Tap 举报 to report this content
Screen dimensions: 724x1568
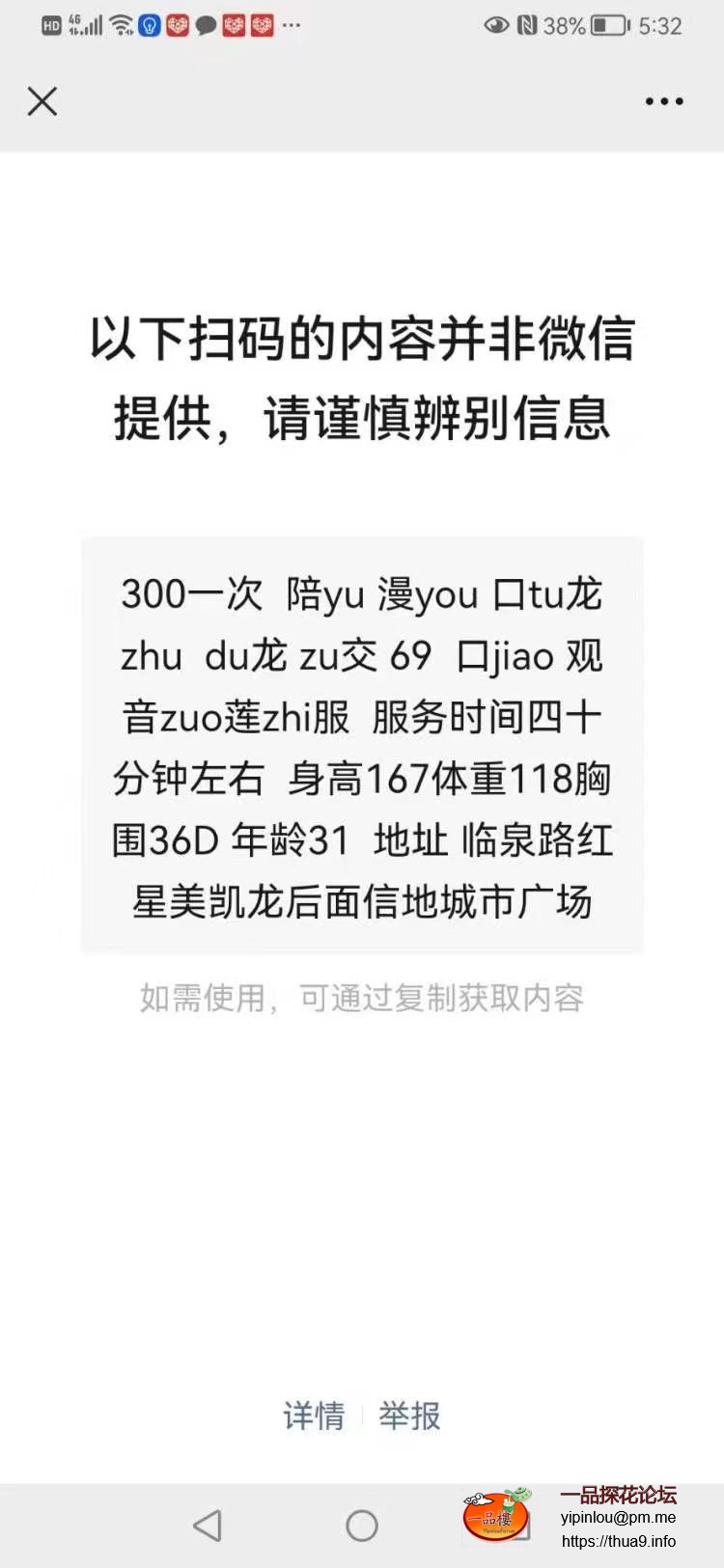point(409,1416)
